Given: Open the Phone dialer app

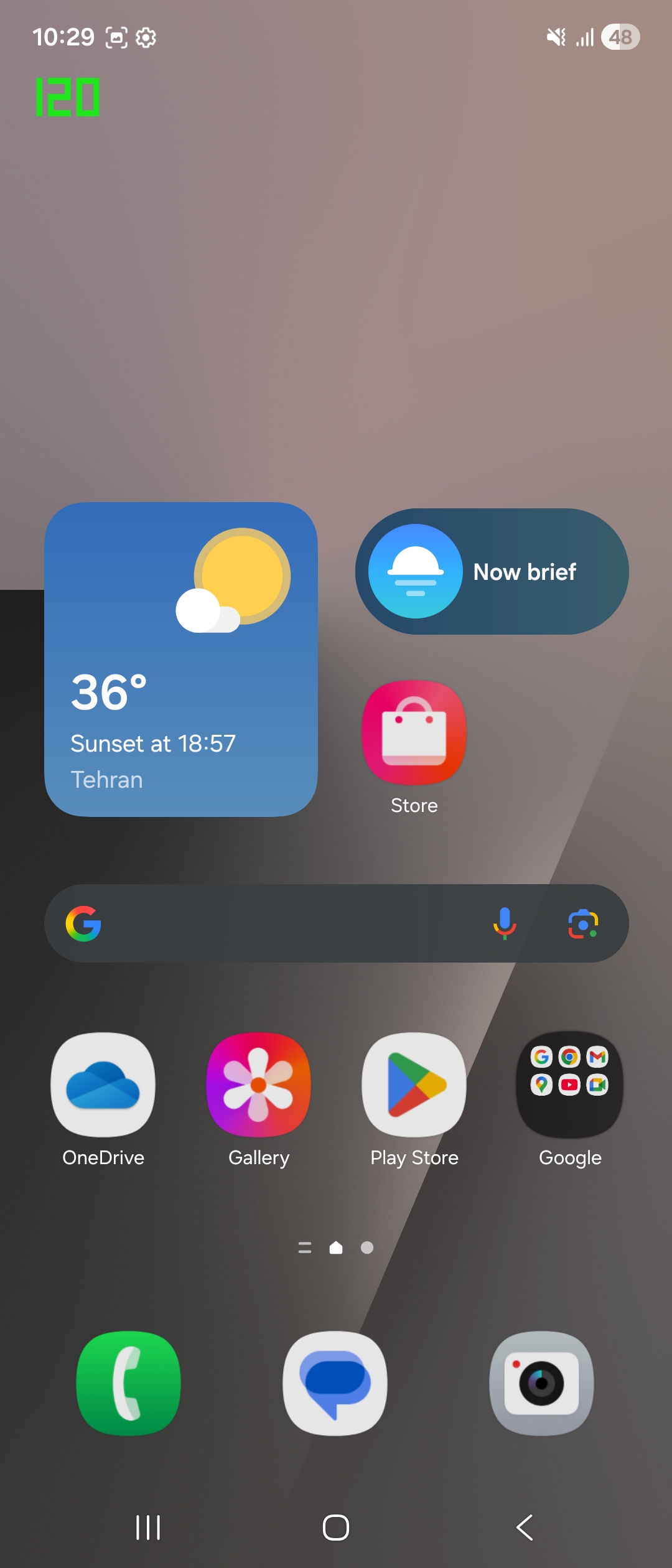Looking at the screenshot, I should 129,1383.
